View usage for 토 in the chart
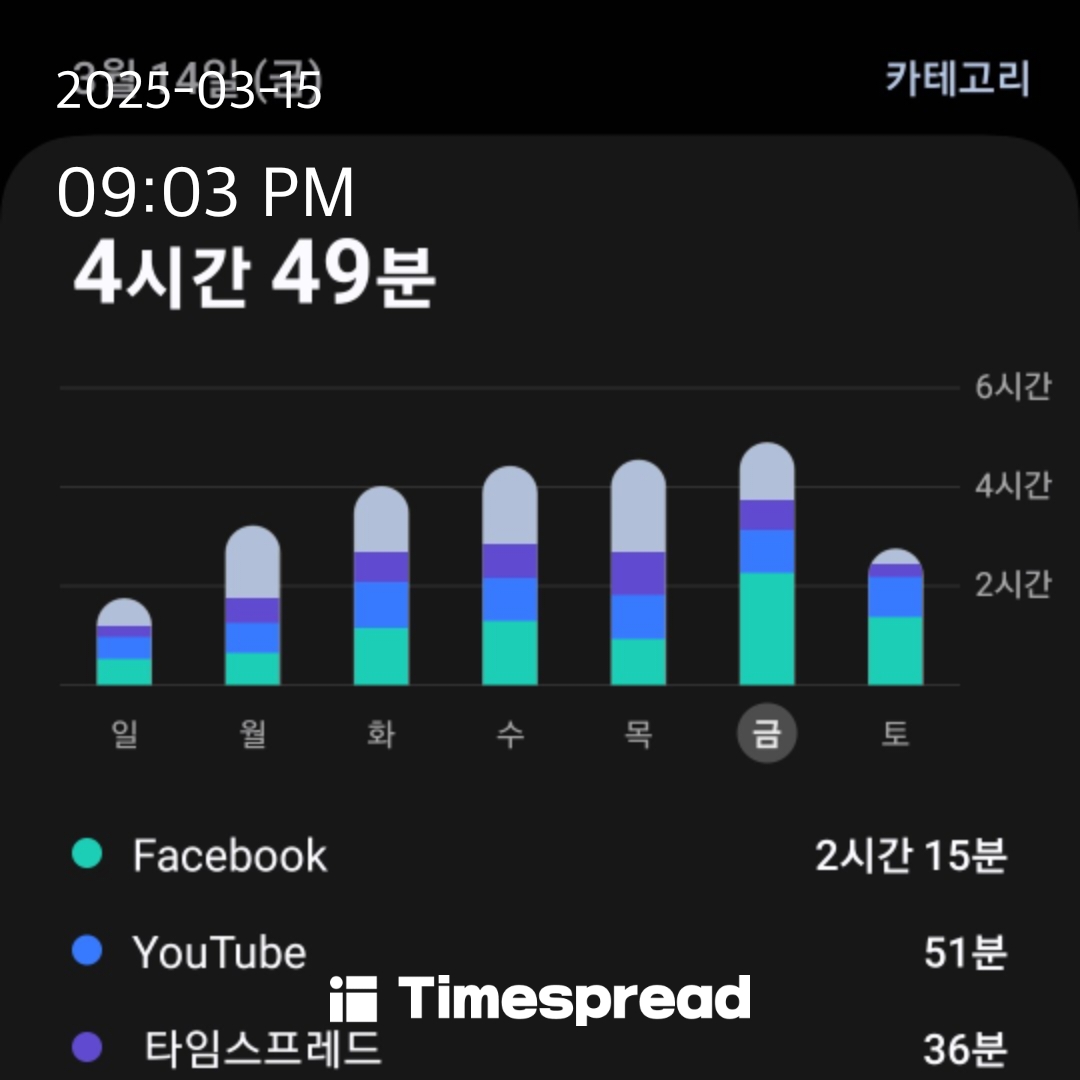Viewport: 1080px width, 1080px height. (x=895, y=618)
